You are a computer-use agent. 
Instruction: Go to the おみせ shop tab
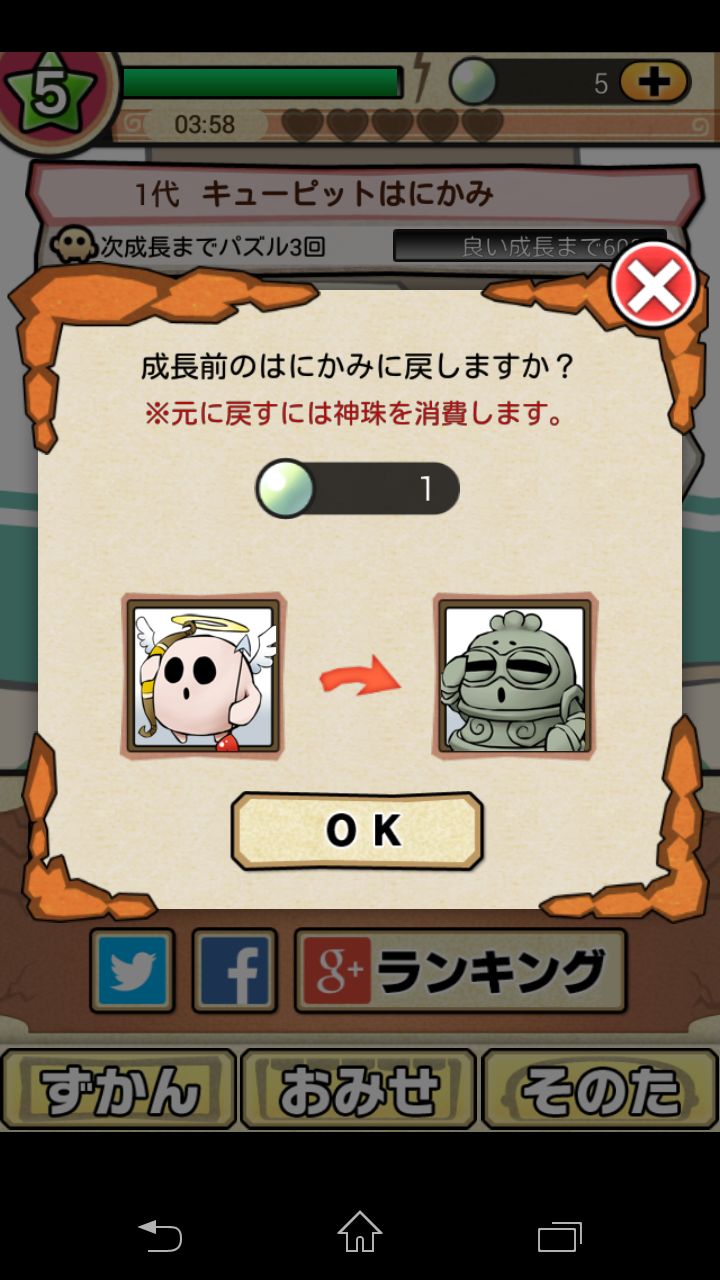(x=360, y=1089)
